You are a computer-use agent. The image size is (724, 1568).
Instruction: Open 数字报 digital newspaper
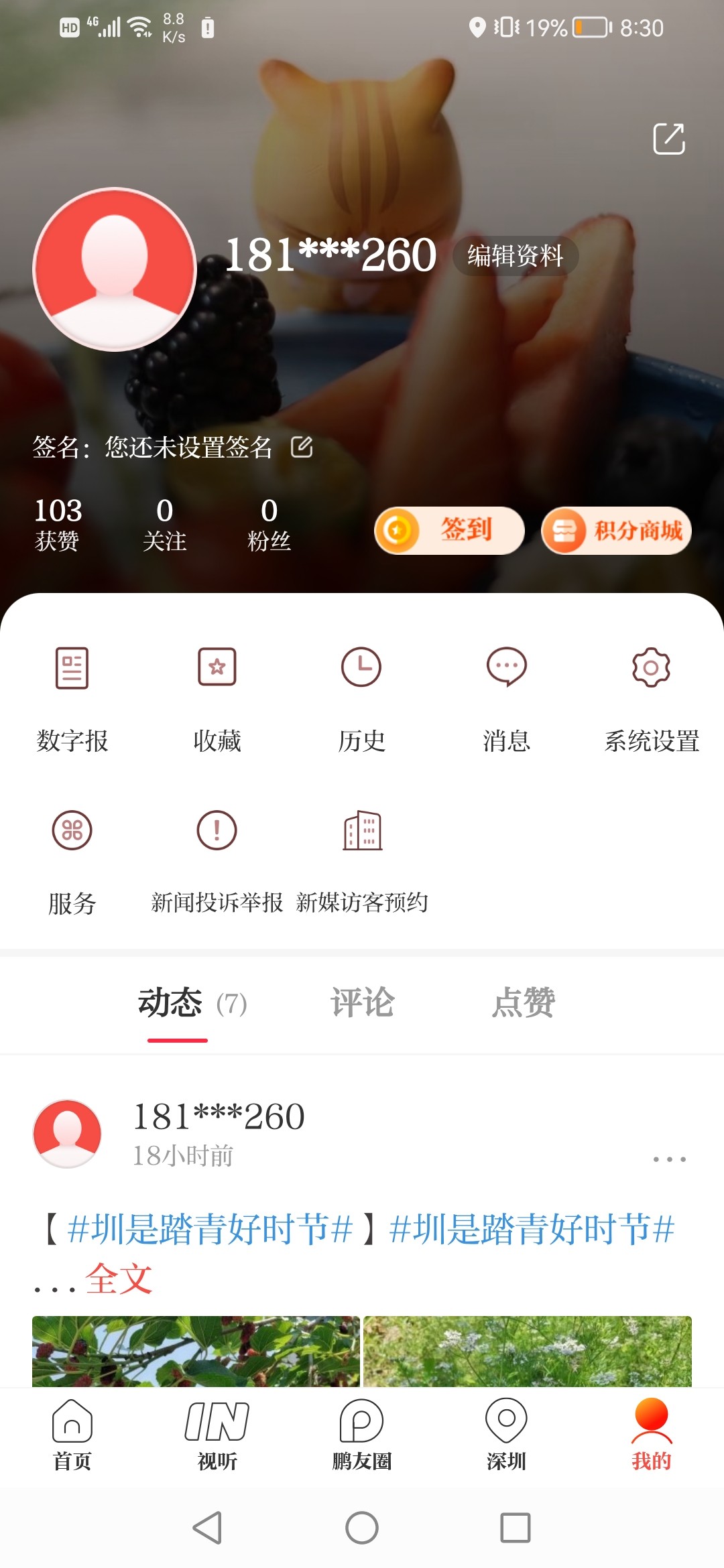(x=72, y=697)
